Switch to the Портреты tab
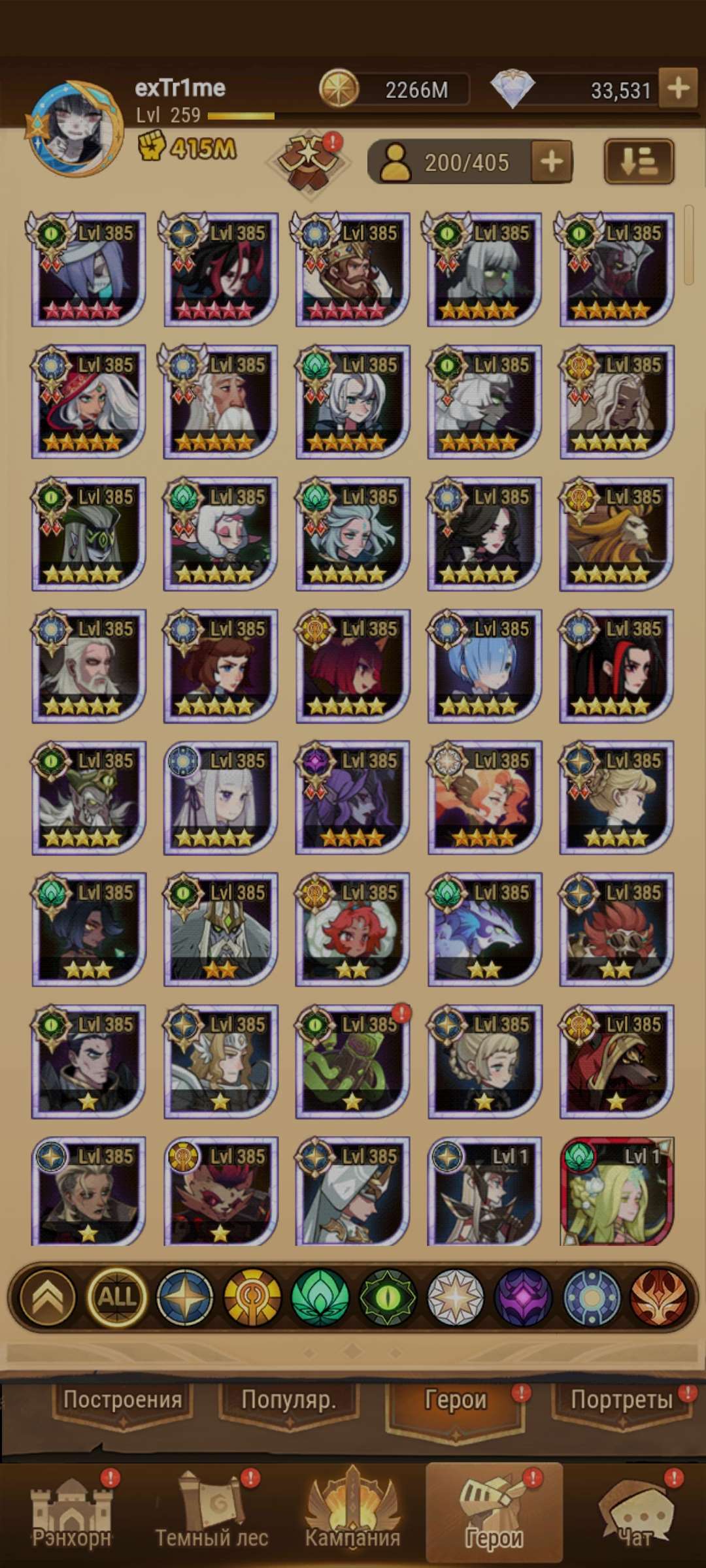Viewport: 706px width, 1568px height. [x=621, y=1400]
